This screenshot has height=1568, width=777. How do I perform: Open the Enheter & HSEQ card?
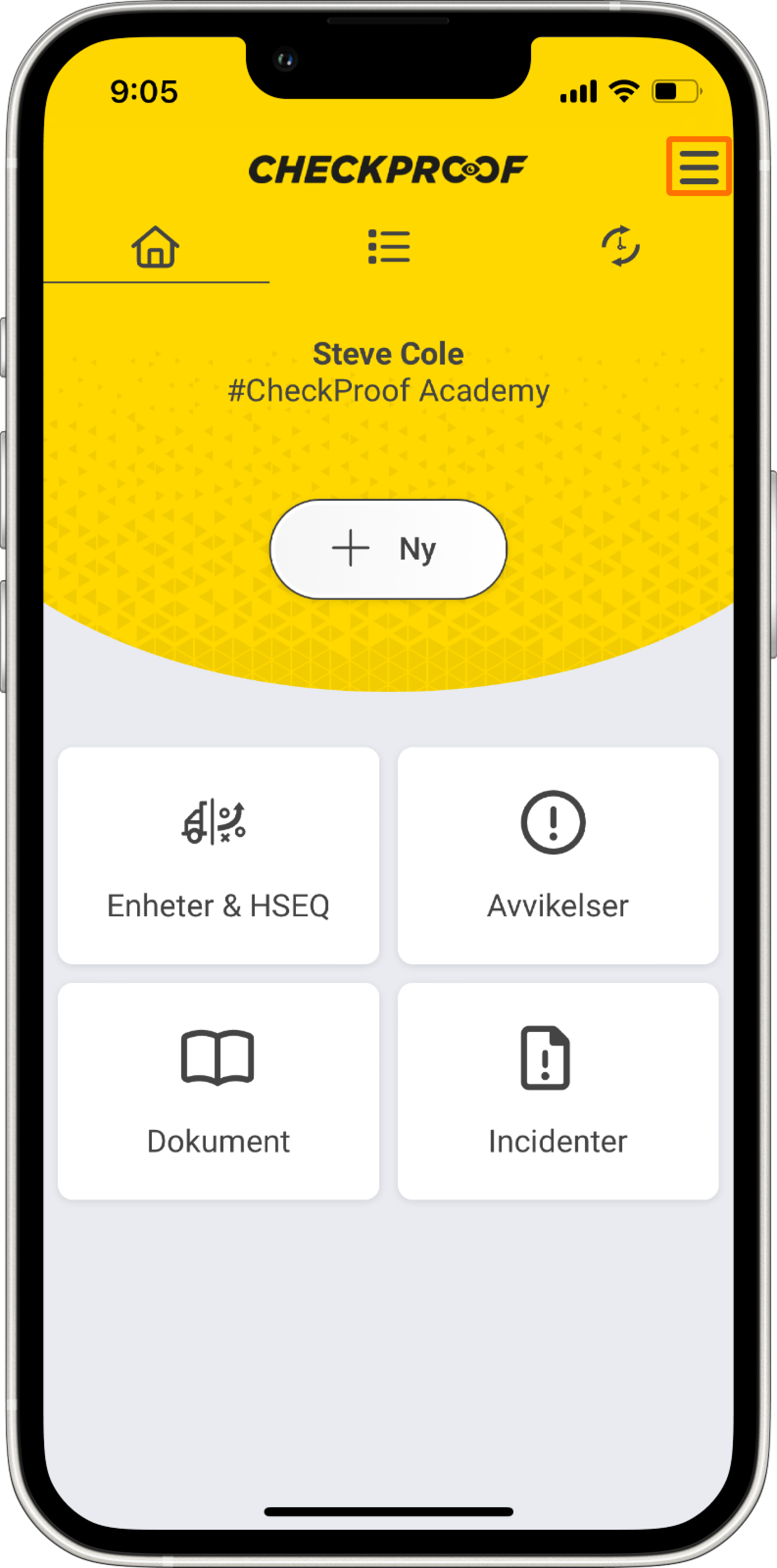[x=219, y=855]
